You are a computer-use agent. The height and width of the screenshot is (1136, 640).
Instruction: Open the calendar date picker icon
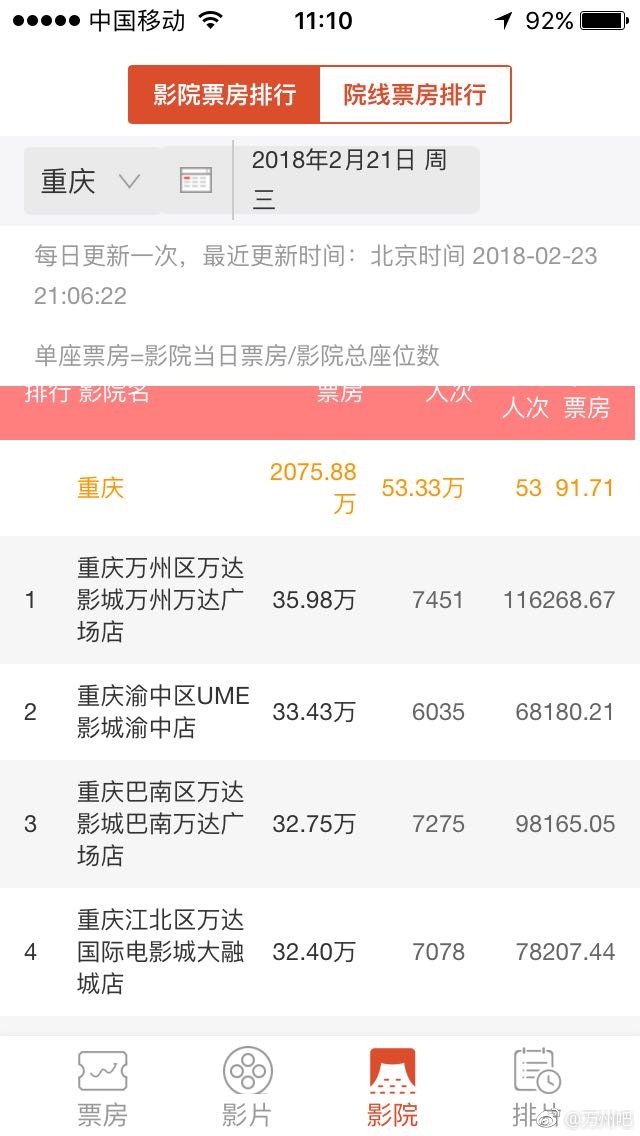tap(196, 180)
